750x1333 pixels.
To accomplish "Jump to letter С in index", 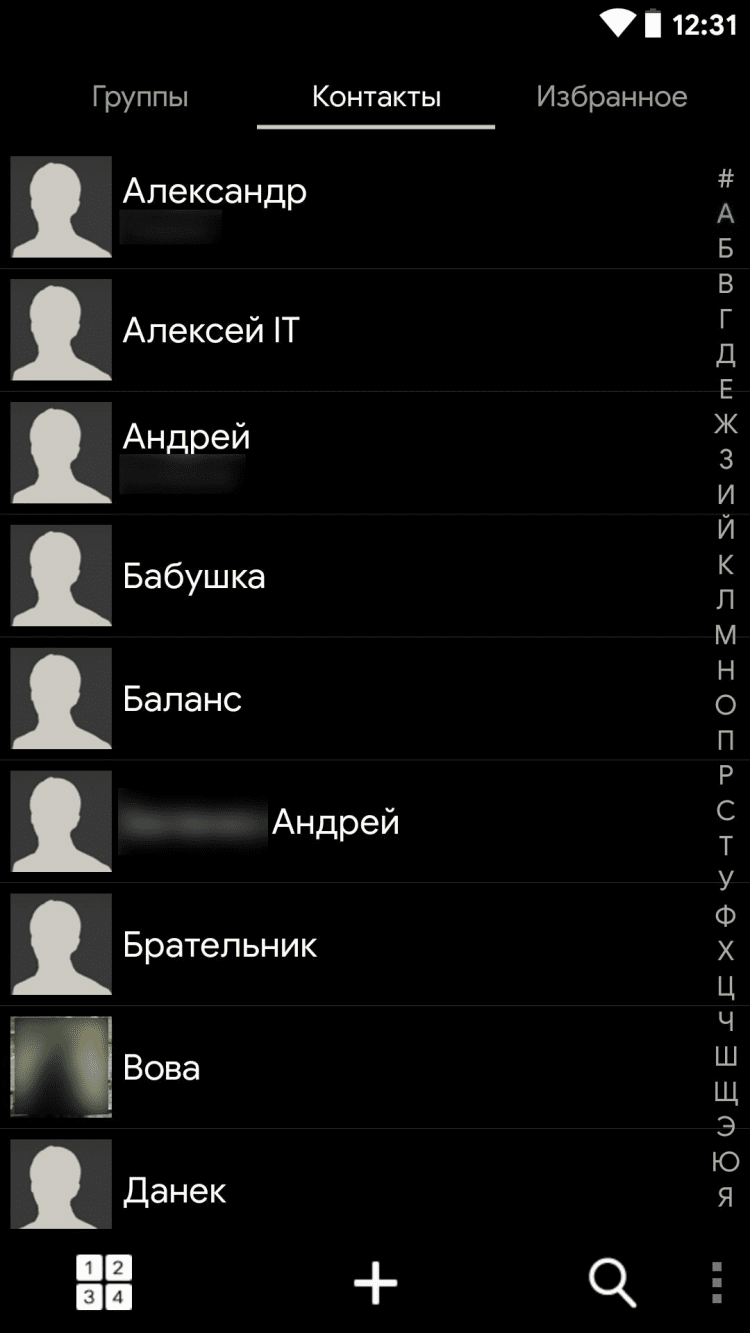I will 726,810.
